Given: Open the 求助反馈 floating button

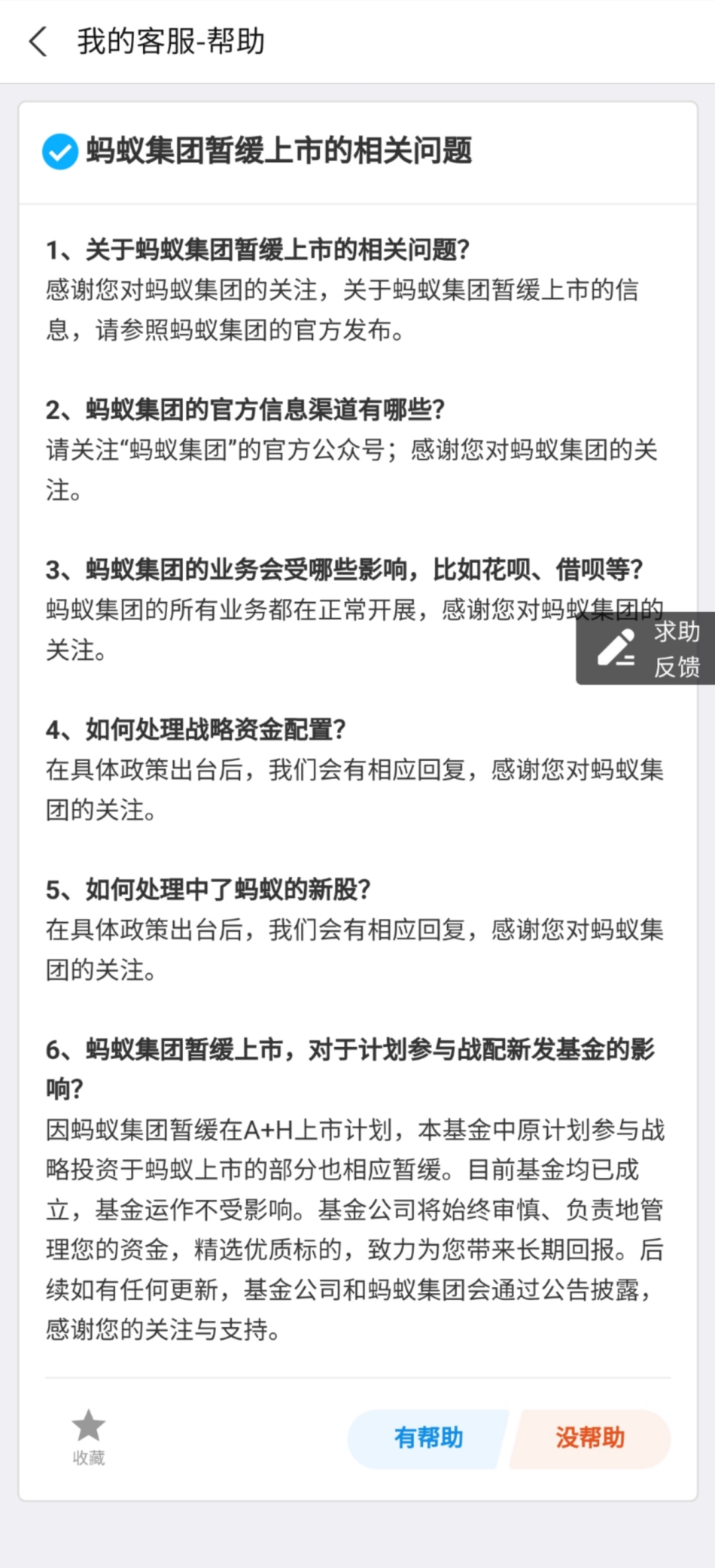Looking at the screenshot, I should (x=647, y=648).
